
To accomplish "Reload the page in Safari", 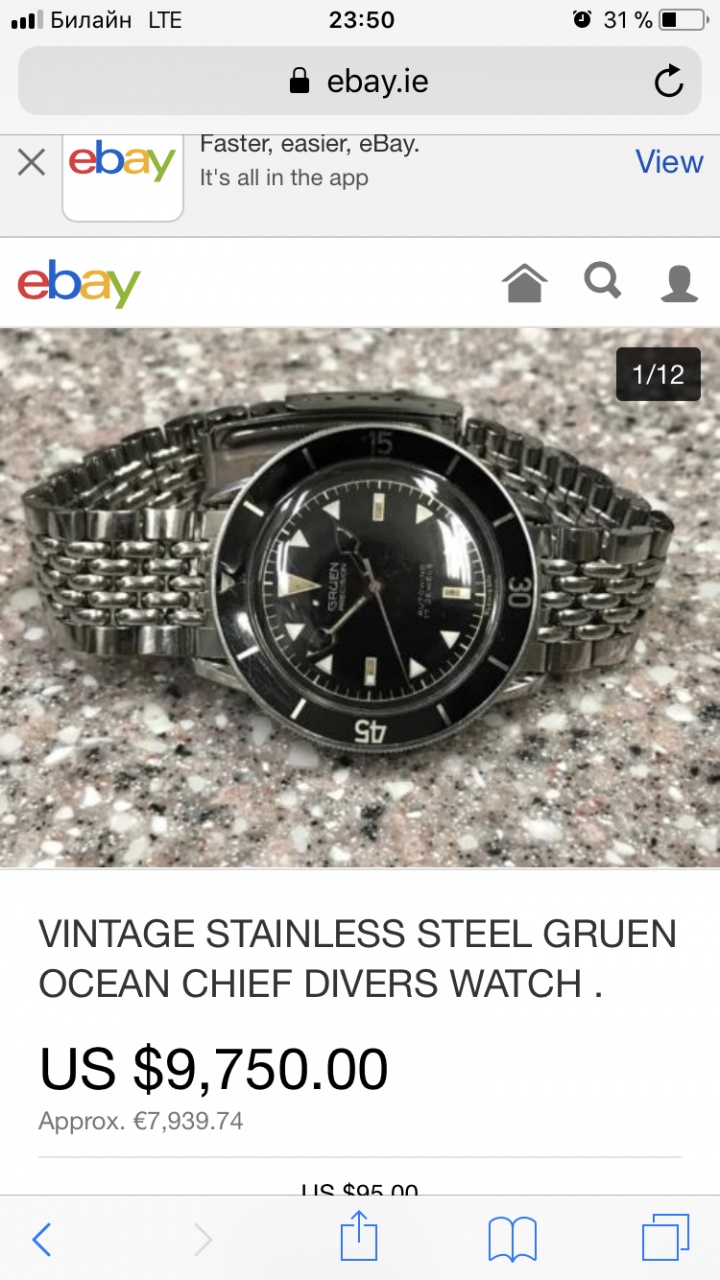I will coord(668,81).
